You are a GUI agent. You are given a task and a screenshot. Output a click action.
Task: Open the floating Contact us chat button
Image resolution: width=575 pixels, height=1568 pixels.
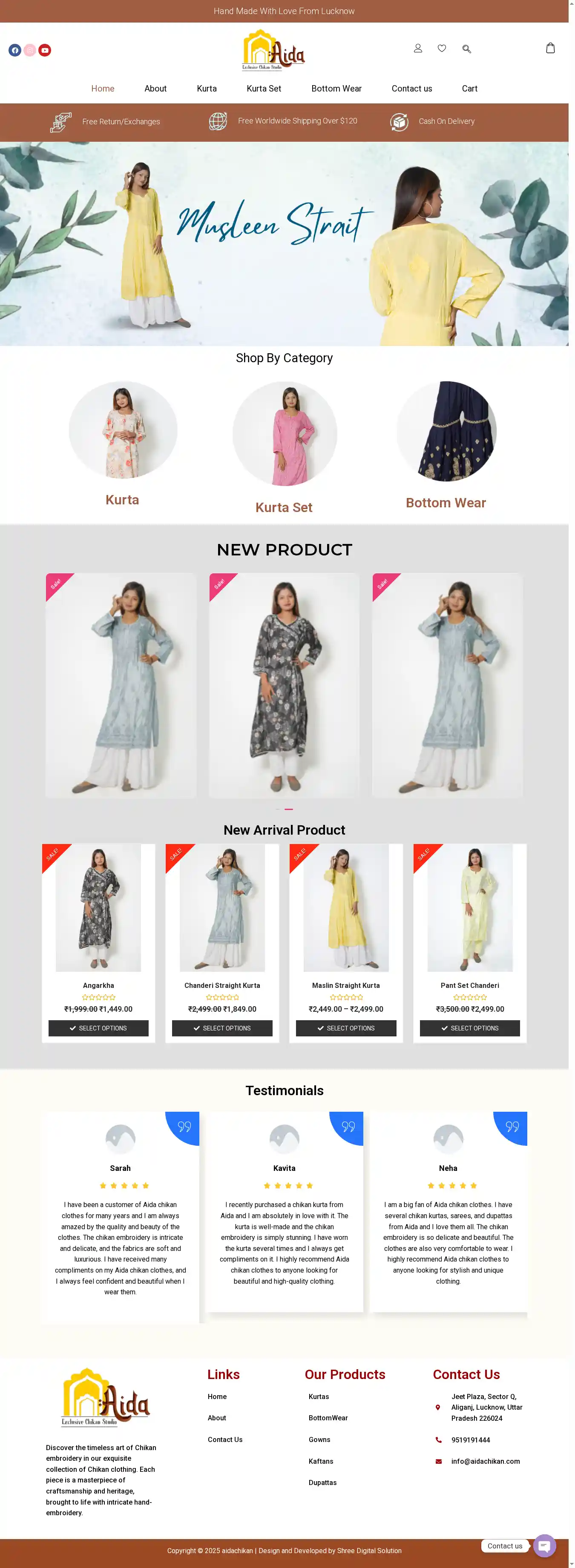[x=544, y=1545]
